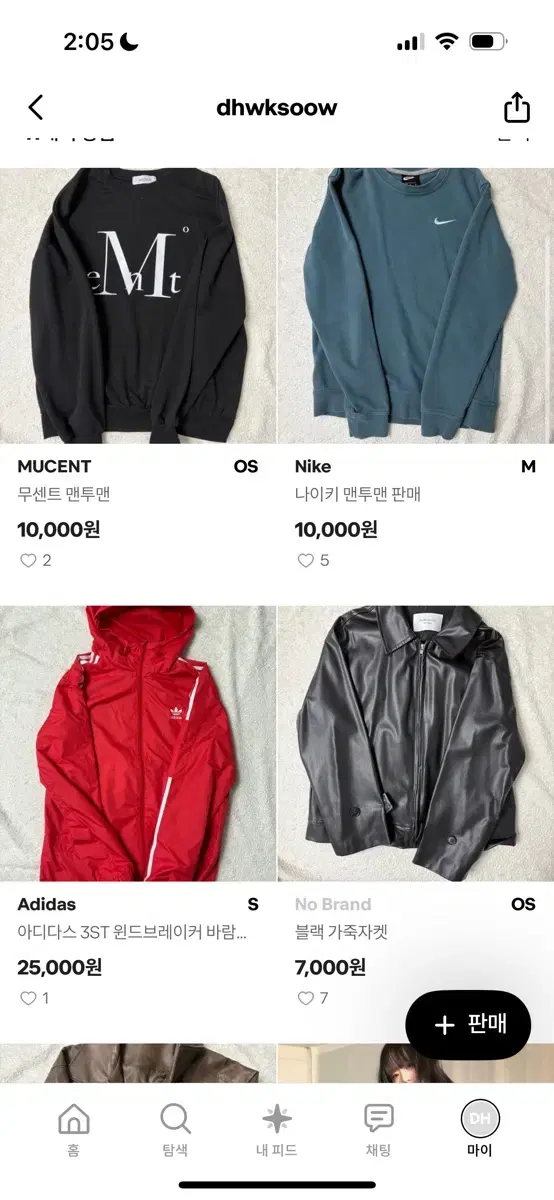Viewport: 554px width, 1200px height.
Task: Like the Nike sweatshirt item
Action: coord(305,561)
